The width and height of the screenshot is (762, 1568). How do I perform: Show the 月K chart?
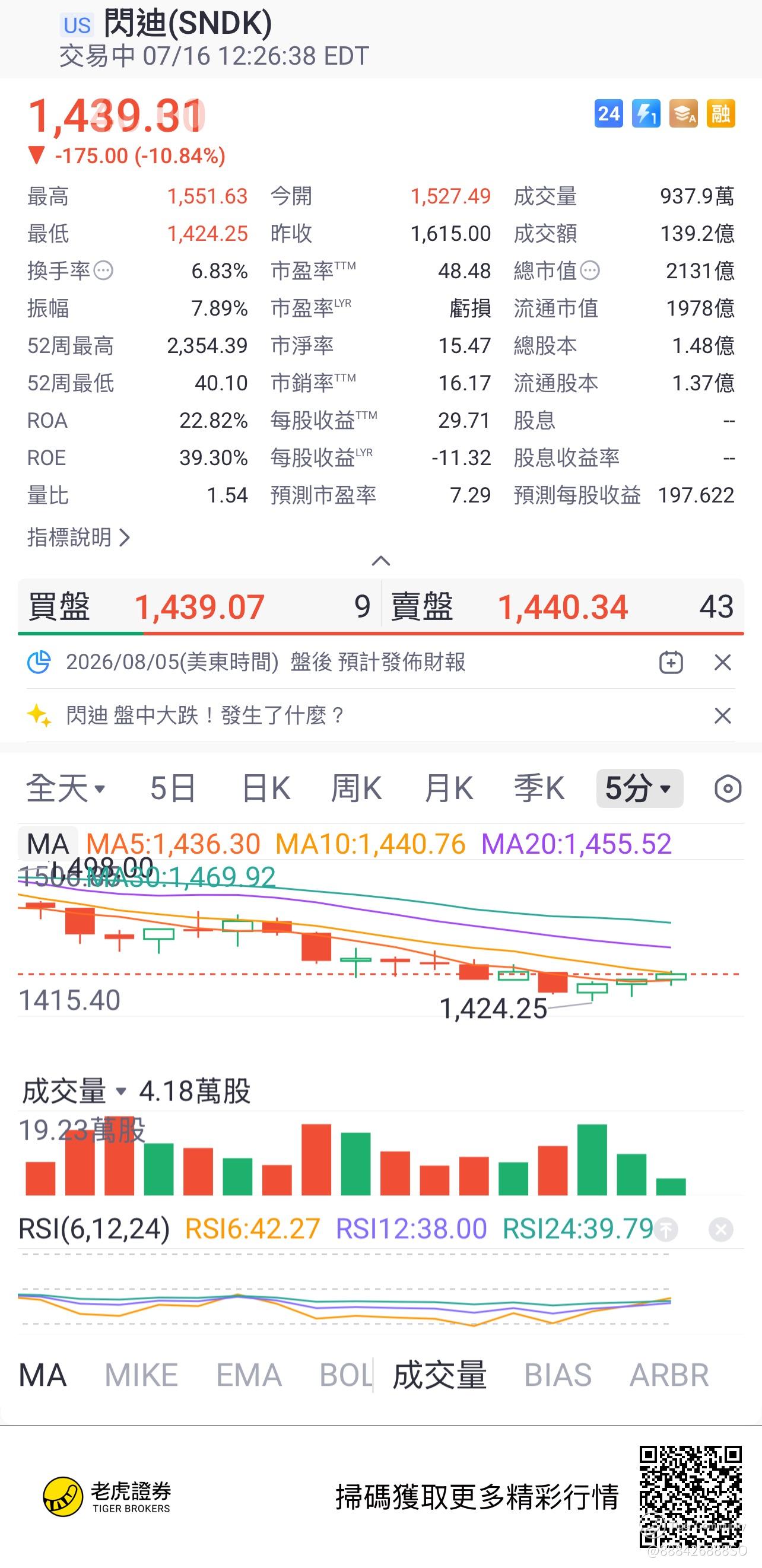(x=448, y=789)
